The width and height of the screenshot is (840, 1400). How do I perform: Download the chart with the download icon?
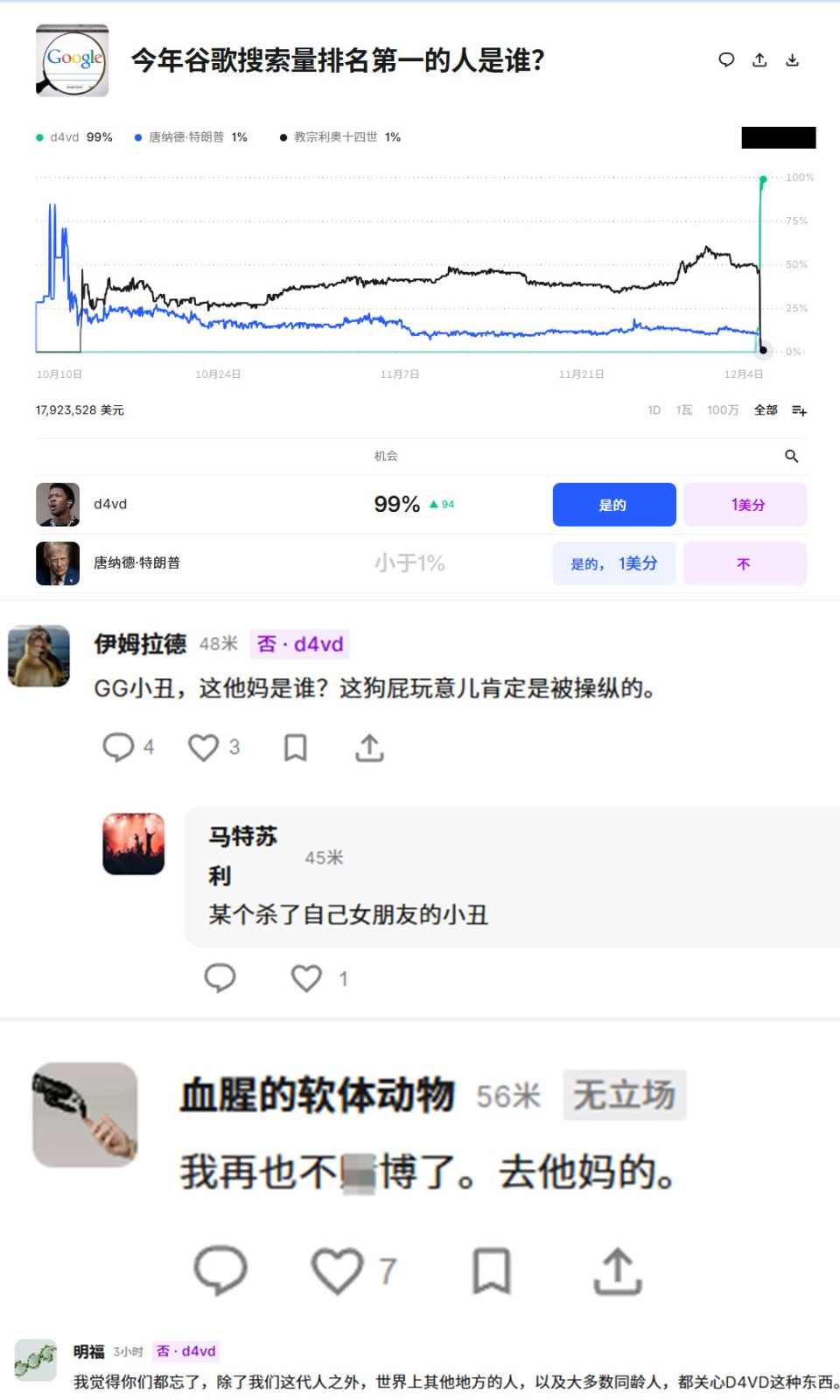pyautogui.click(x=794, y=59)
